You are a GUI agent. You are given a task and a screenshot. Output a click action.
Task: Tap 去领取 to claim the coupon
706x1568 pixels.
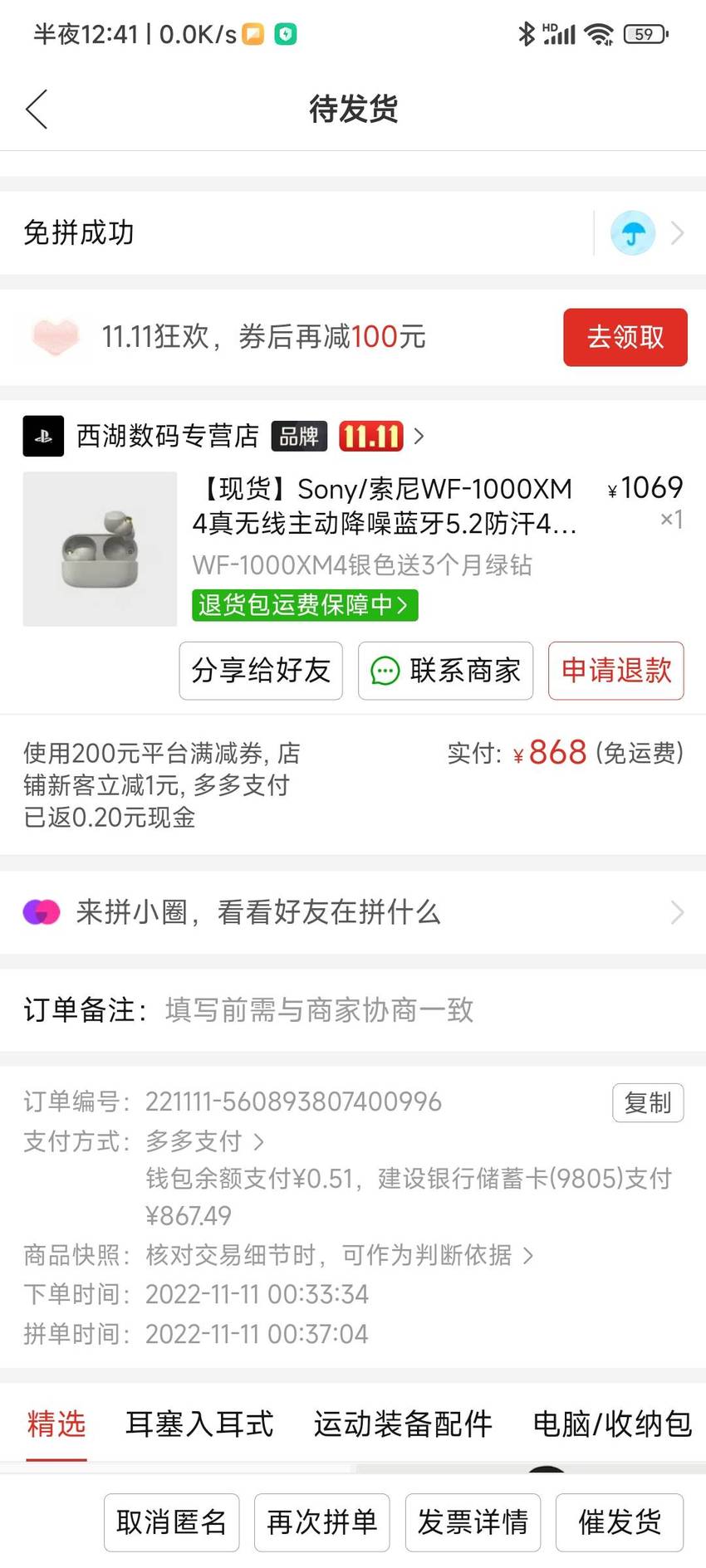tap(625, 337)
